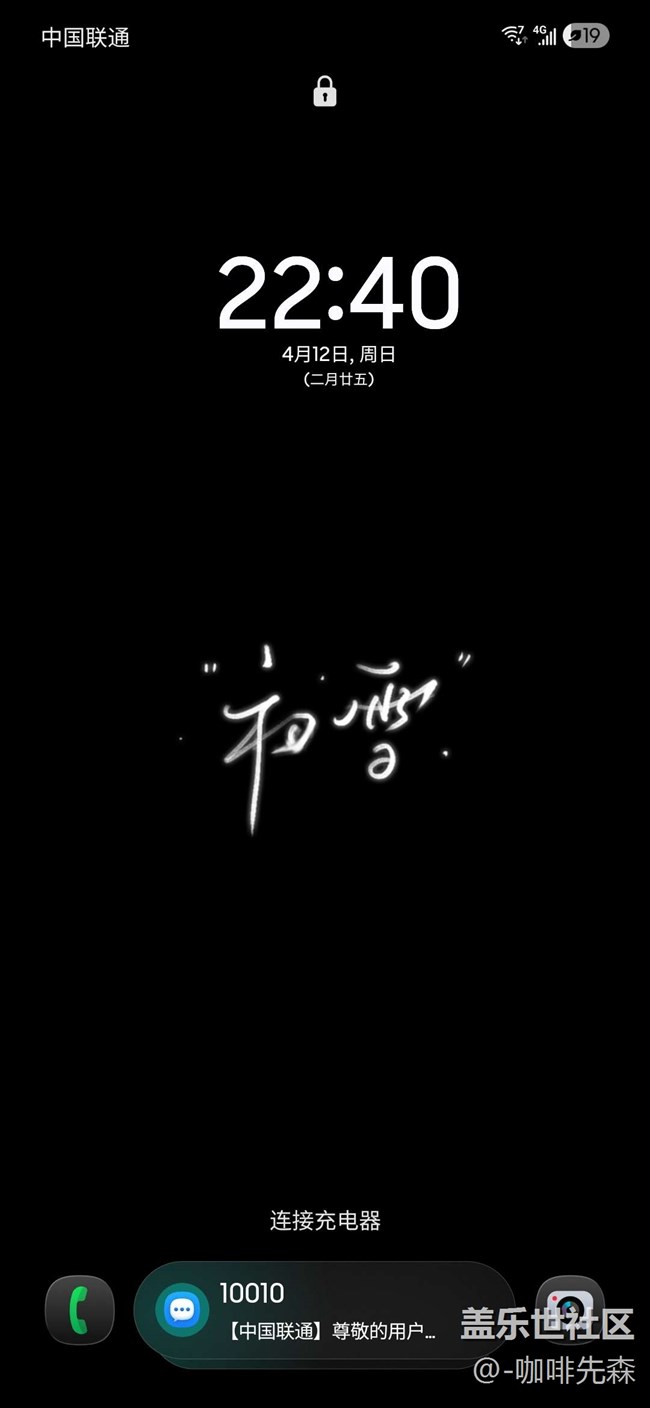
Task: Open the phone shortcut icon
Action: click(x=79, y=1309)
